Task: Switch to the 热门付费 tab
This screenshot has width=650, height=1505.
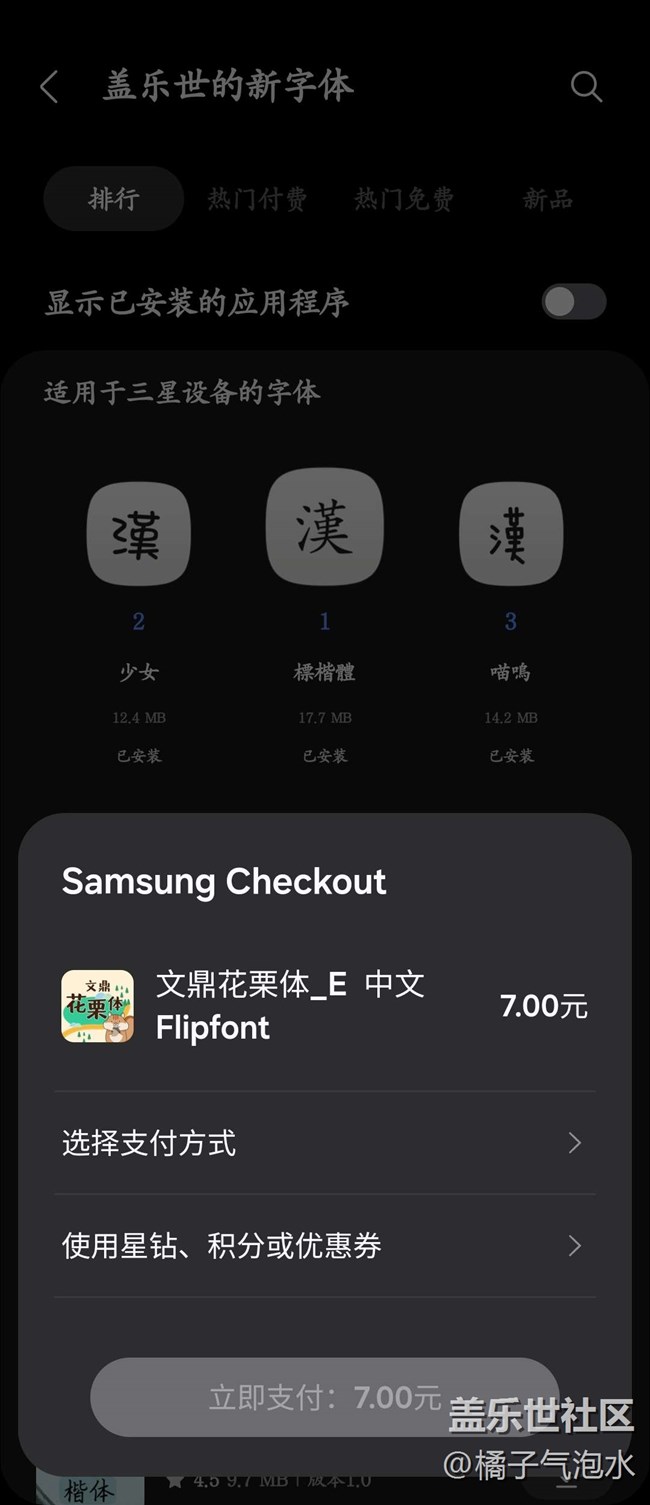Action: tap(257, 199)
